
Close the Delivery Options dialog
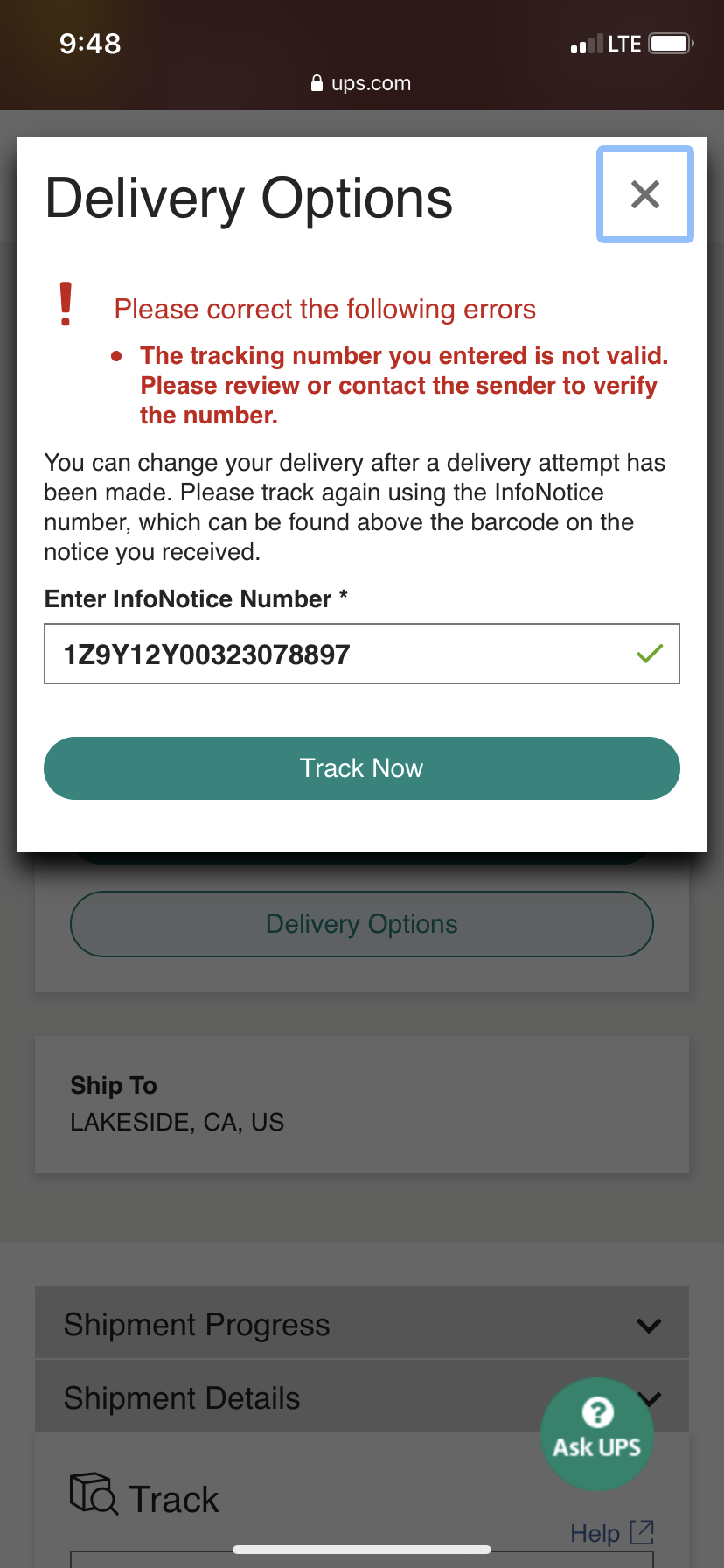point(645,194)
